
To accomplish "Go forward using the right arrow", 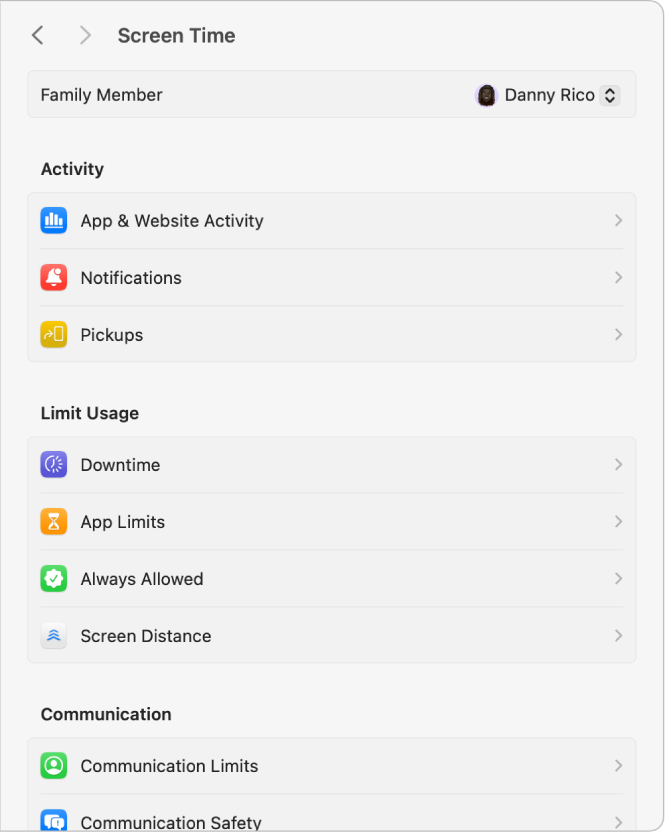I will (x=85, y=36).
